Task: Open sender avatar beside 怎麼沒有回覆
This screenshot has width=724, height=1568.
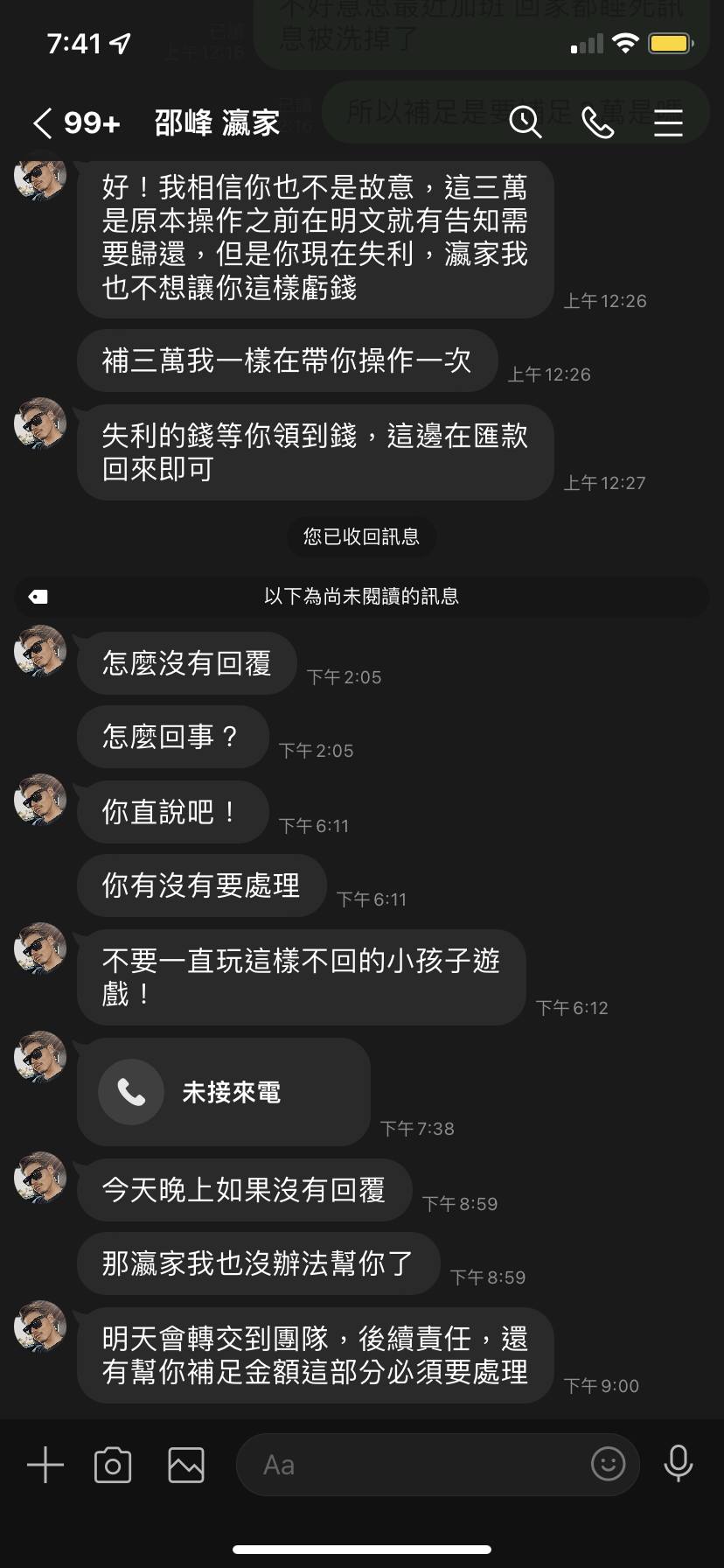Action: (x=40, y=651)
